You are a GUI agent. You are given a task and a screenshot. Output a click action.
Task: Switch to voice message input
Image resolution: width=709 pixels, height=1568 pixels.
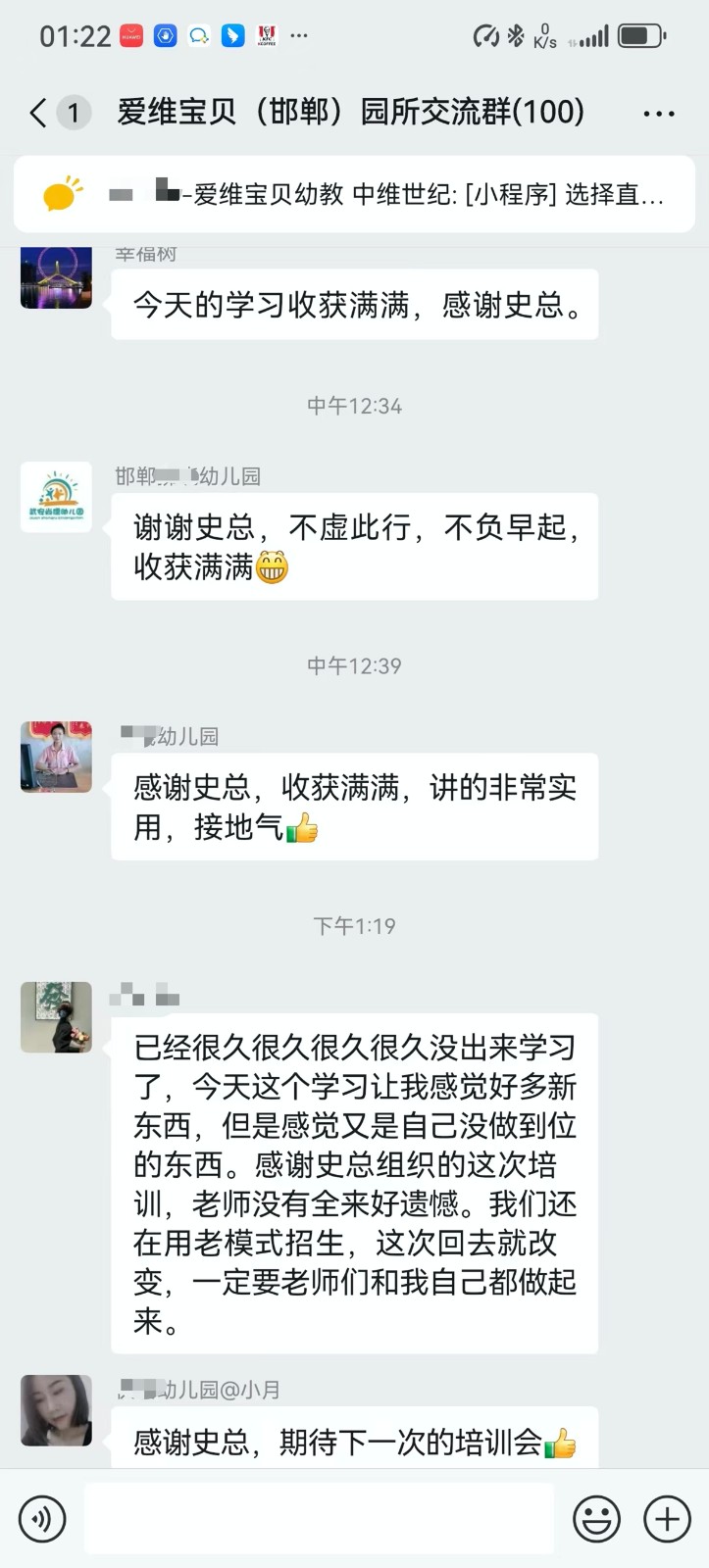pyautogui.click(x=42, y=1519)
